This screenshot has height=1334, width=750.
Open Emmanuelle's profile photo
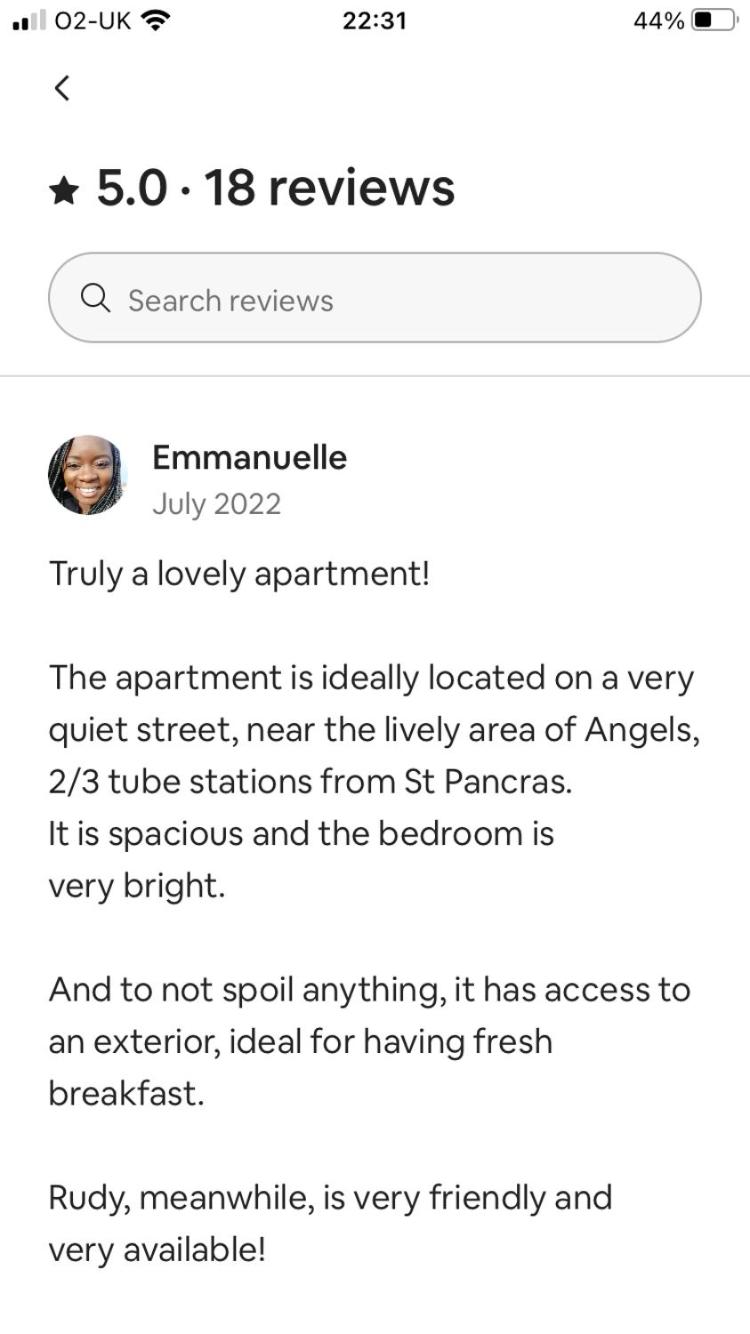point(87,475)
